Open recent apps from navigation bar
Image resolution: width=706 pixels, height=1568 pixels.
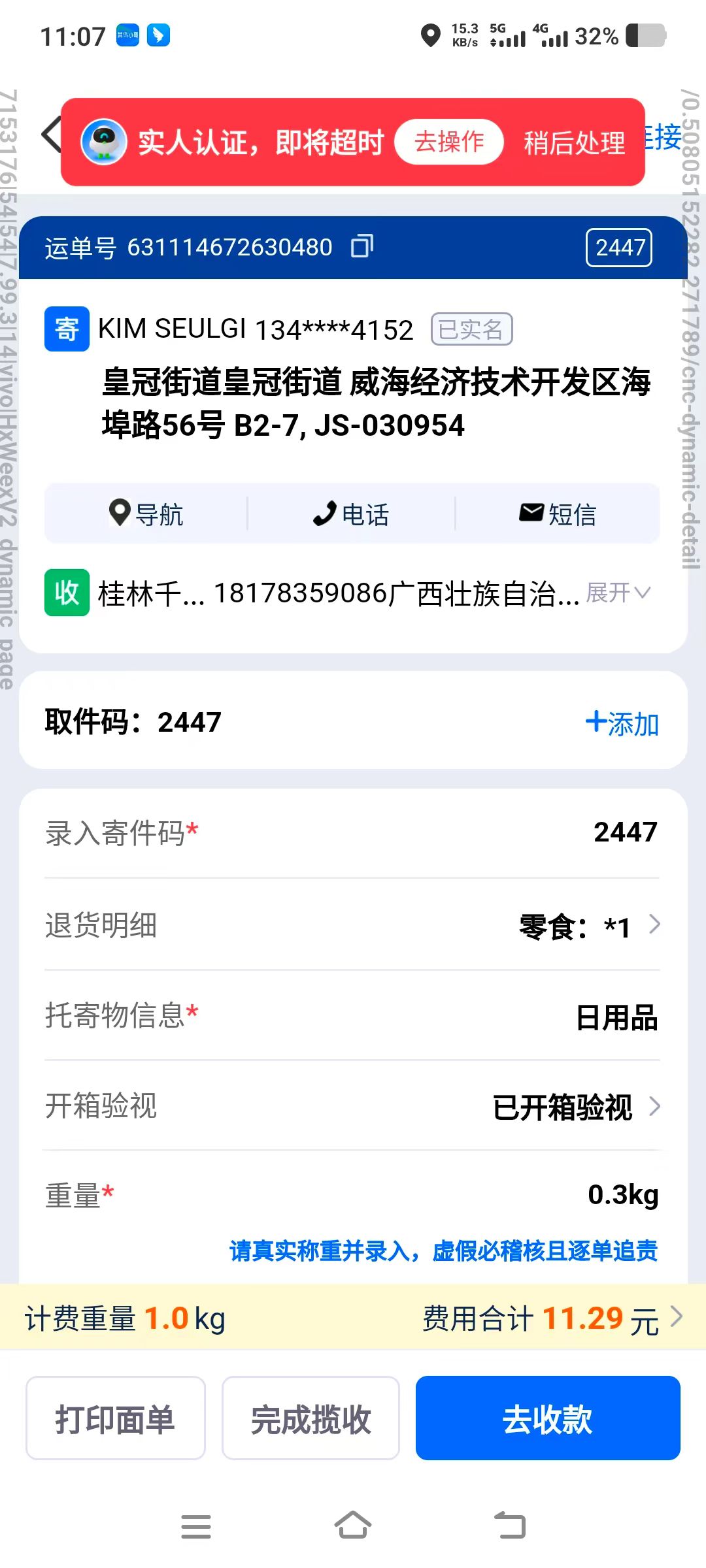click(196, 1526)
